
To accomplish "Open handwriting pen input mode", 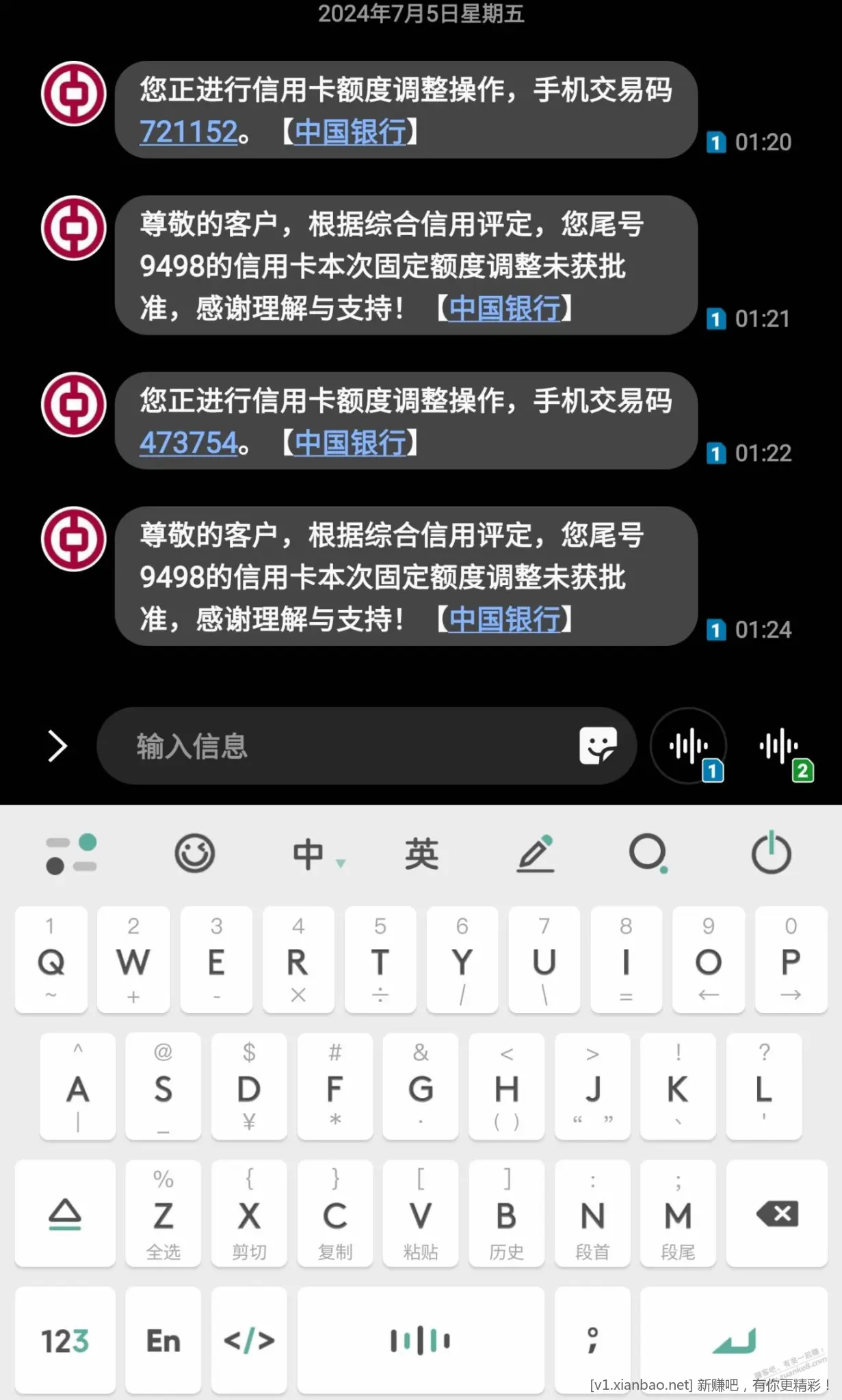I will [x=536, y=853].
